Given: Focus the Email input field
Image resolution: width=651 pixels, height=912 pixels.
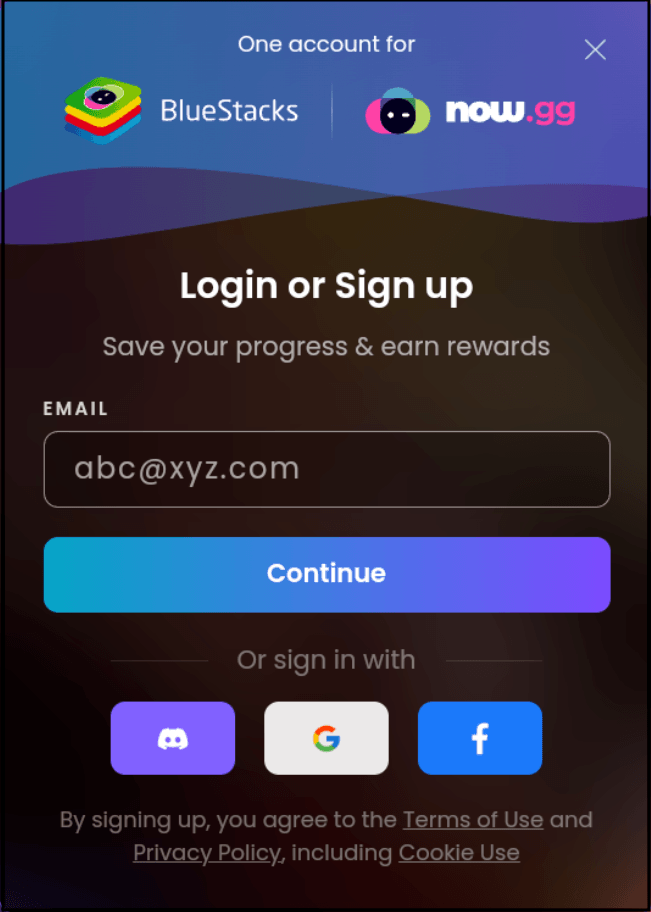Looking at the screenshot, I should tap(326, 469).
